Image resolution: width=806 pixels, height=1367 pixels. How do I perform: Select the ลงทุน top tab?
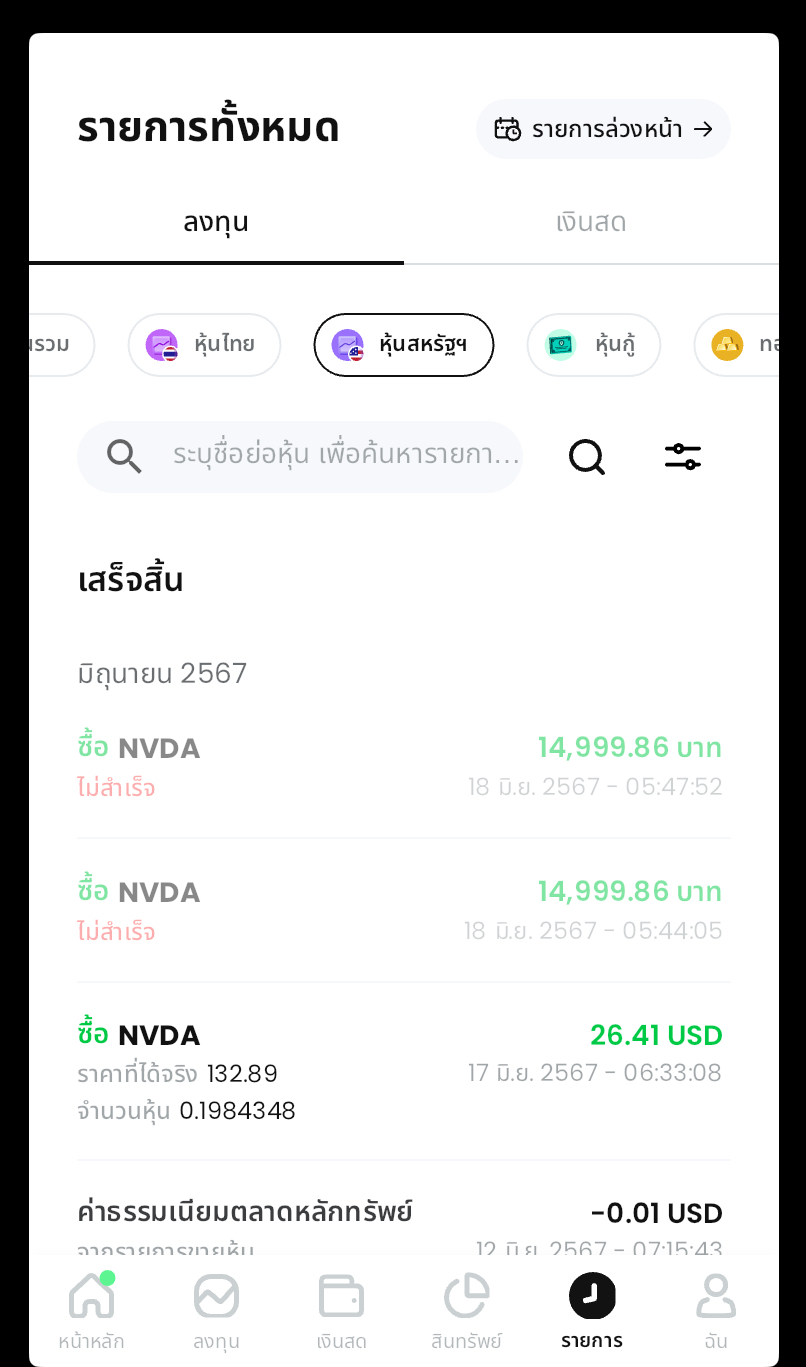pos(216,222)
